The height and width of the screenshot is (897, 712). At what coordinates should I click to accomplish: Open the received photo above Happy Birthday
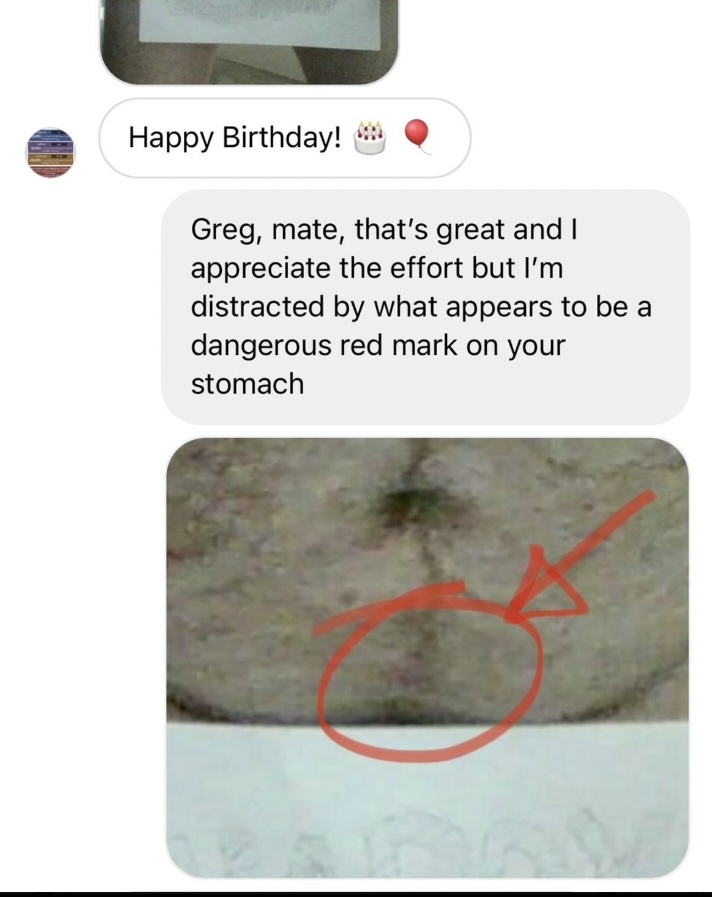click(x=249, y=41)
